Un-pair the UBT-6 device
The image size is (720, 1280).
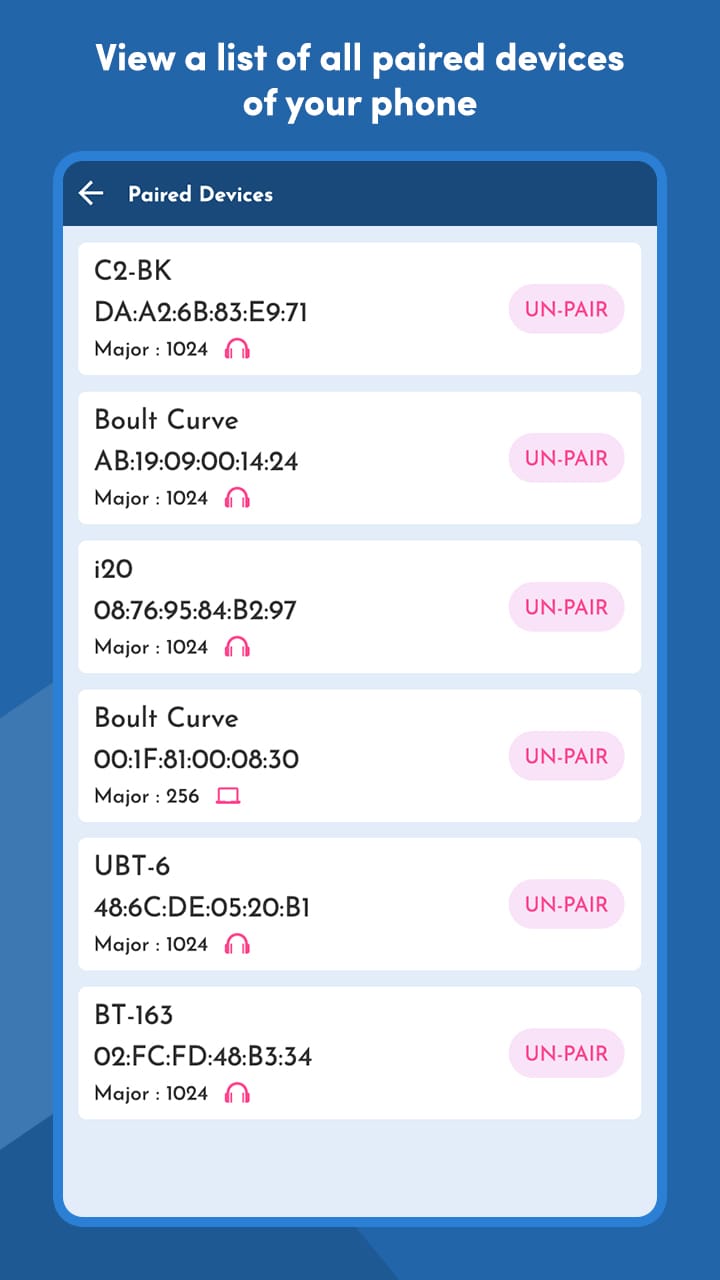coord(566,904)
